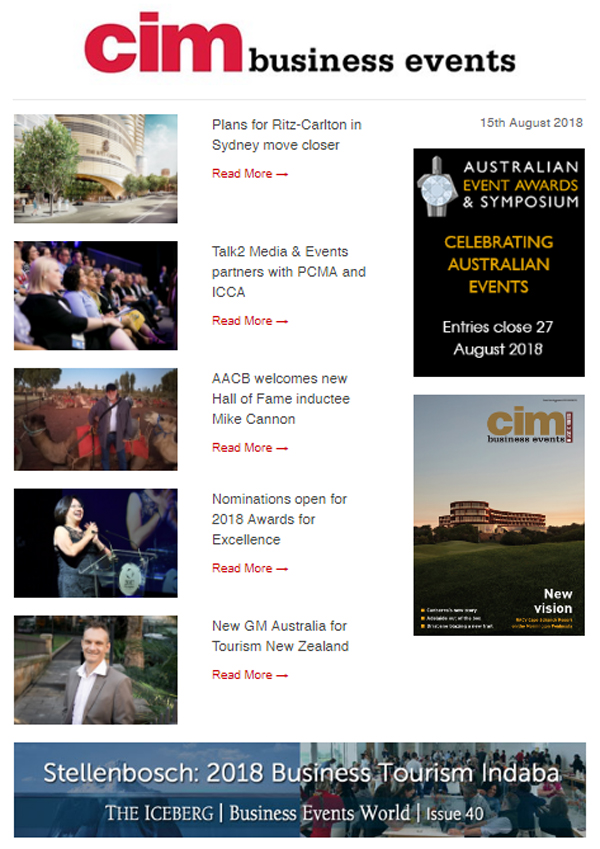Open the conference audience article image
The width and height of the screenshot is (600, 849).
[x=96, y=295]
